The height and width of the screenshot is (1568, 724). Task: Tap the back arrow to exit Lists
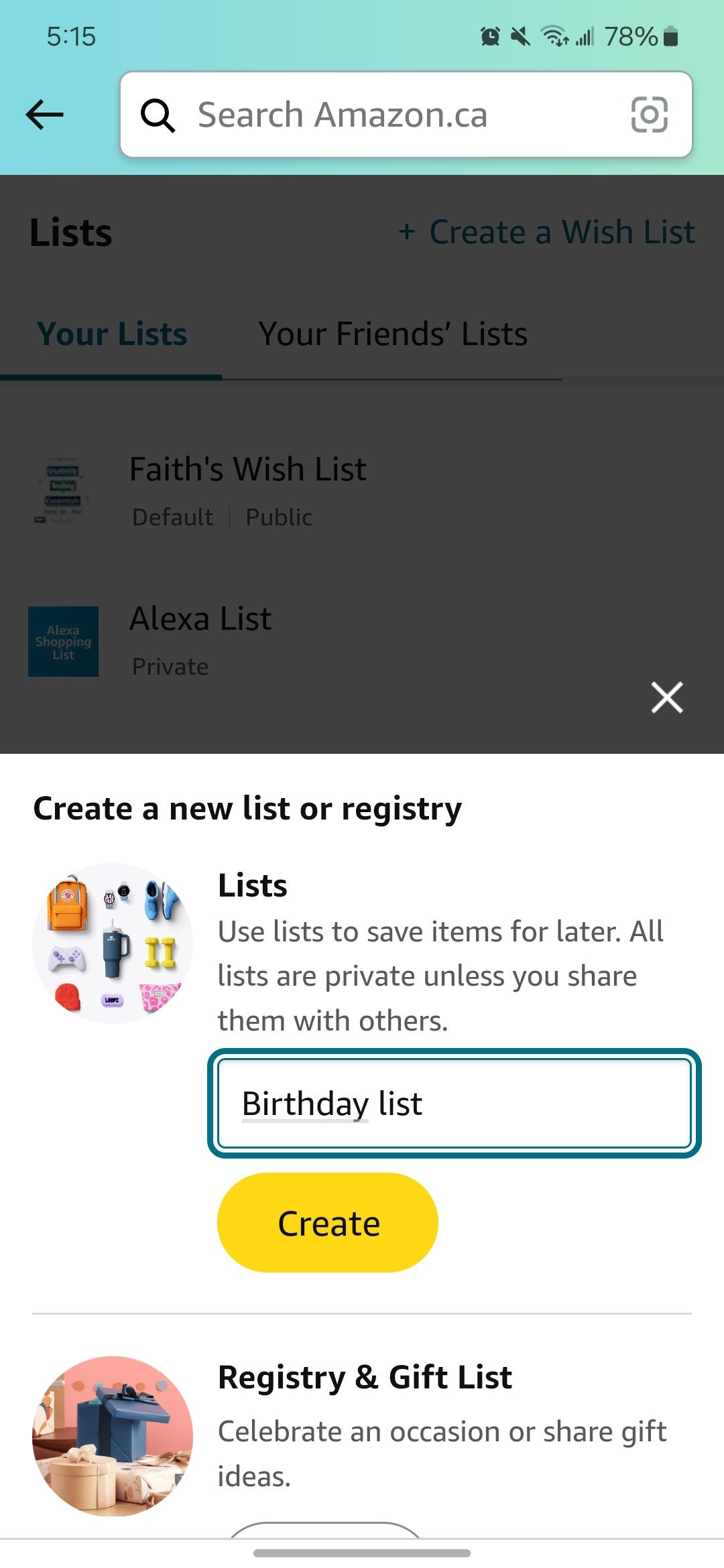(x=44, y=114)
